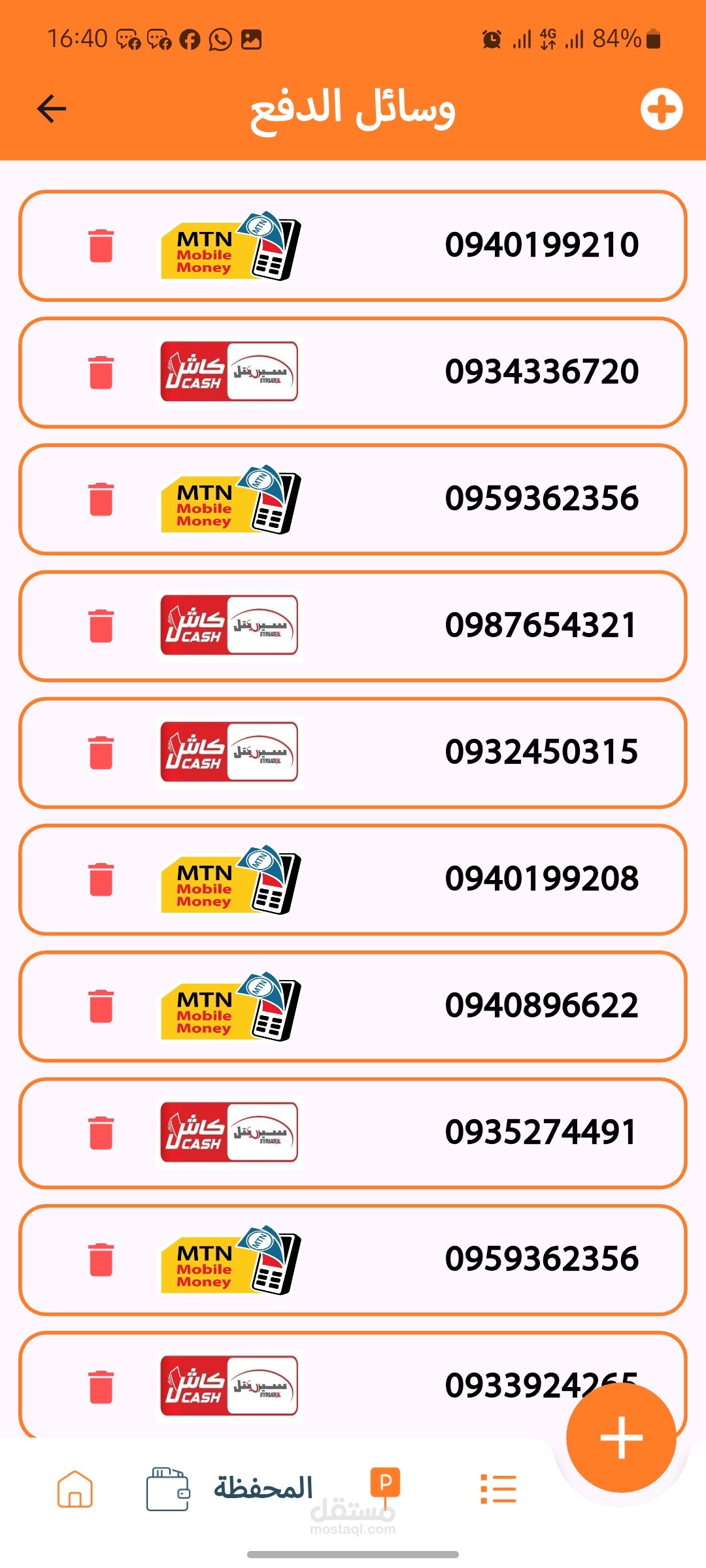Add a payment method with the floating plus button
706x1568 pixels.
tap(621, 1437)
